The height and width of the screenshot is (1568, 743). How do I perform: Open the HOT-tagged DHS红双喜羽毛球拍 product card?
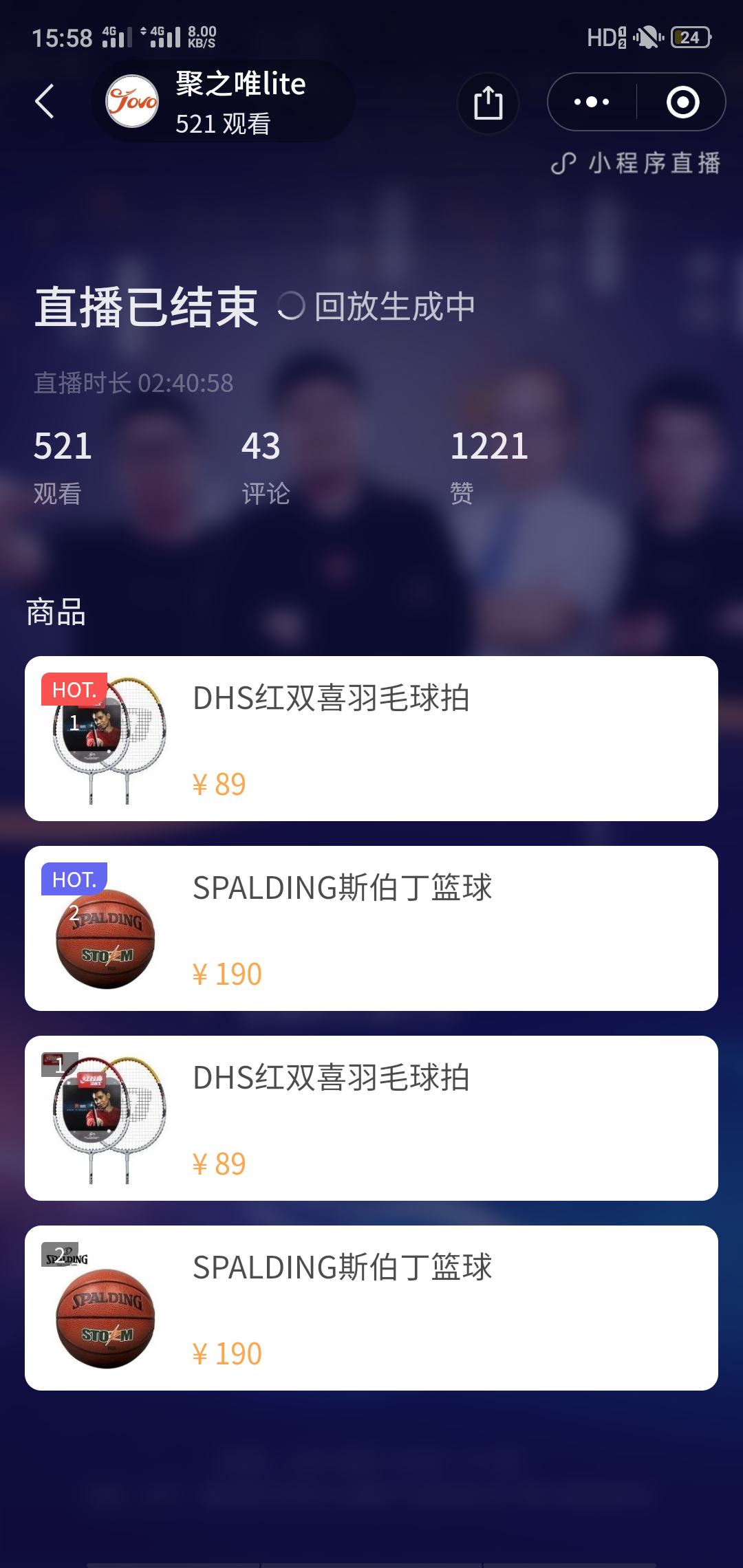click(371, 739)
